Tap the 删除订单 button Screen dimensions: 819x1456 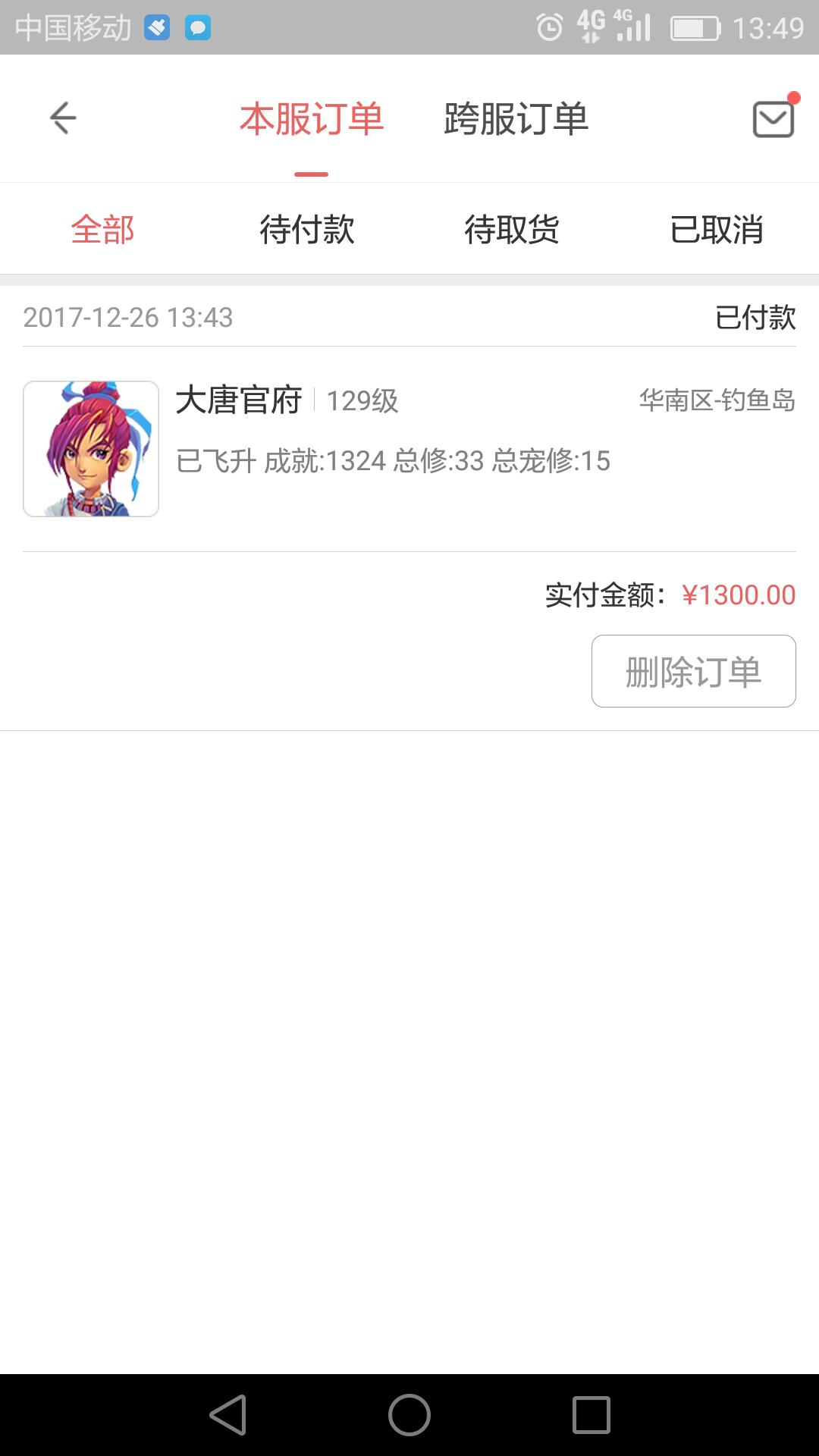click(x=693, y=671)
